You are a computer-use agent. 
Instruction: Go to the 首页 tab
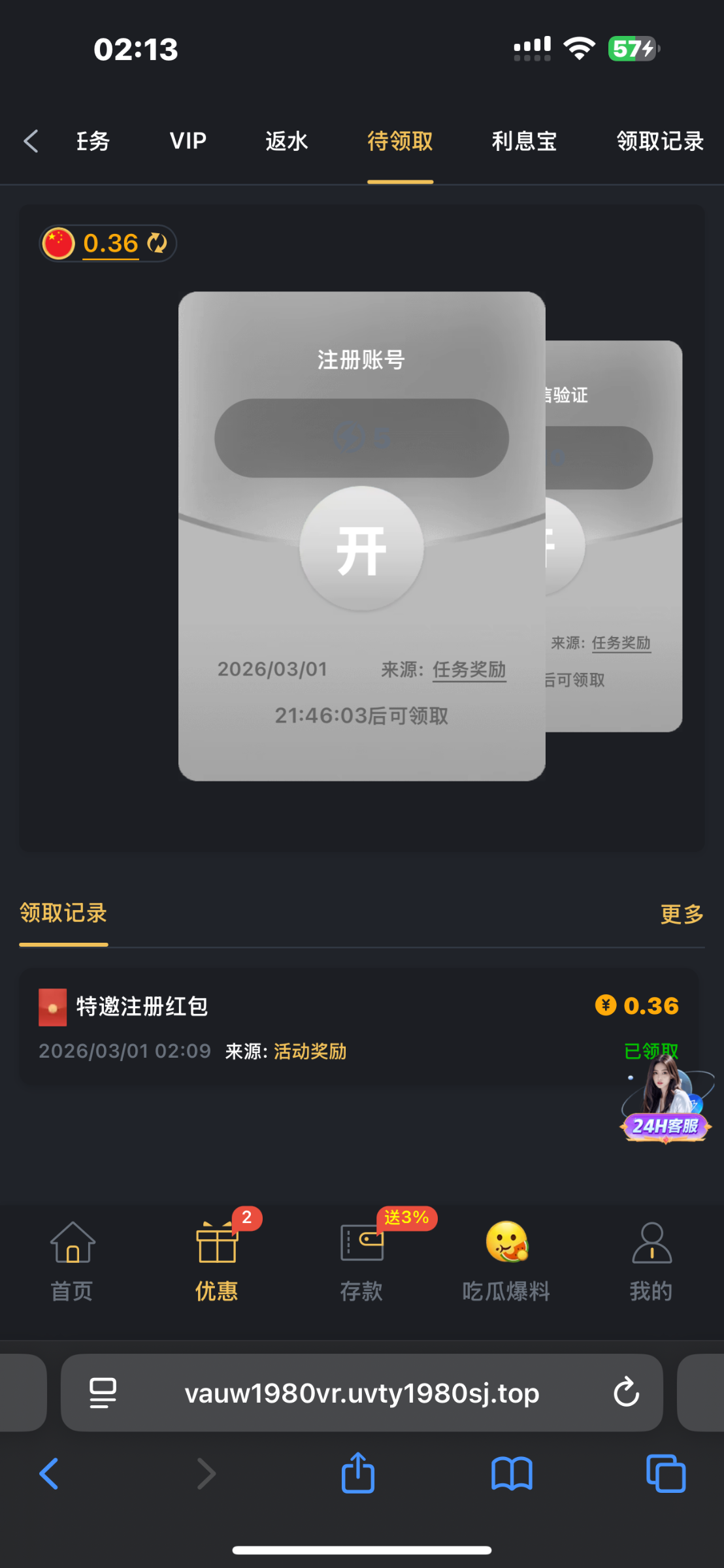coord(73,1261)
